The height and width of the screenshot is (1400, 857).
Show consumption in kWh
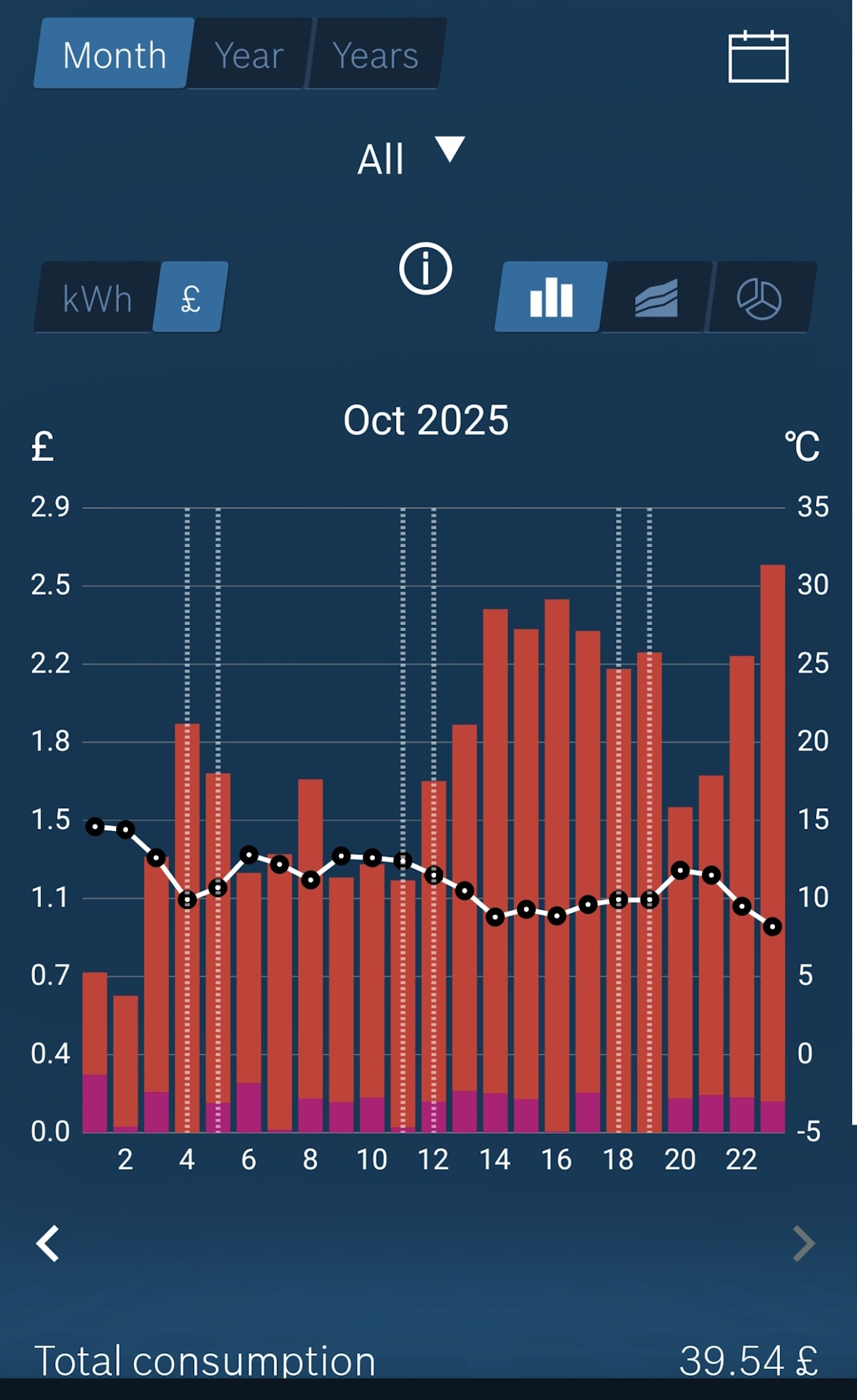point(97,299)
